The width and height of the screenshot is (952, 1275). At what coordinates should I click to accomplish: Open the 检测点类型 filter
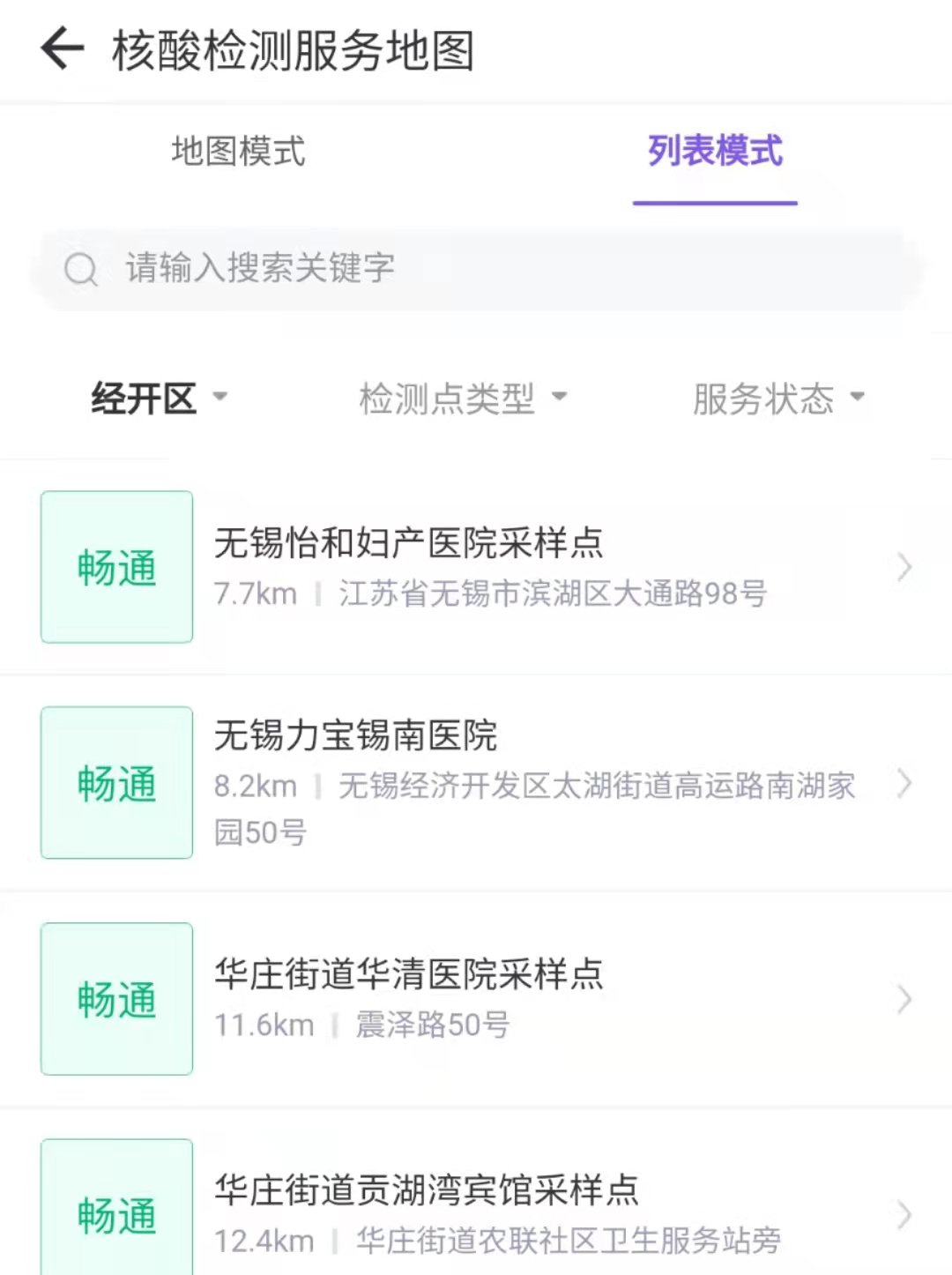point(463,399)
